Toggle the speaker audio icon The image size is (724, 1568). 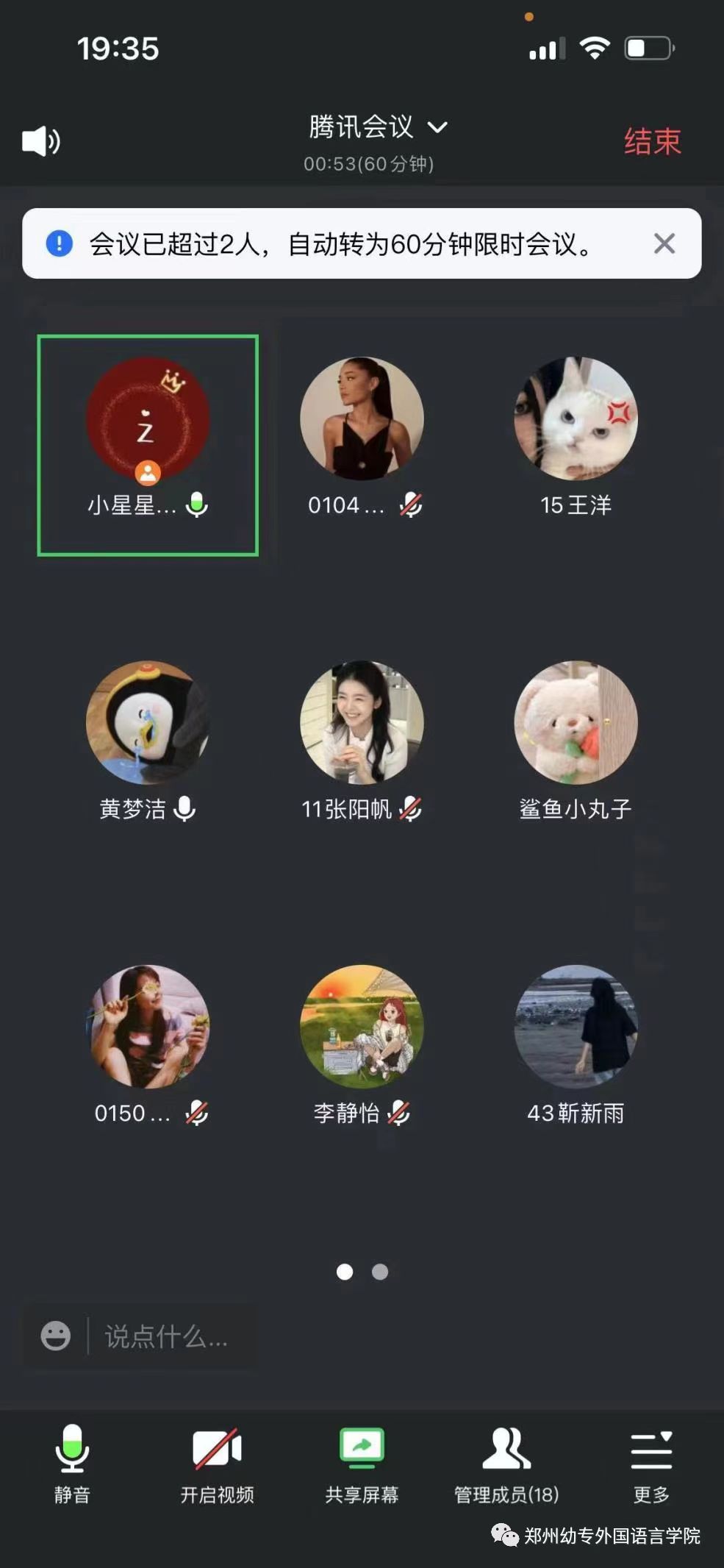pos(41,140)
